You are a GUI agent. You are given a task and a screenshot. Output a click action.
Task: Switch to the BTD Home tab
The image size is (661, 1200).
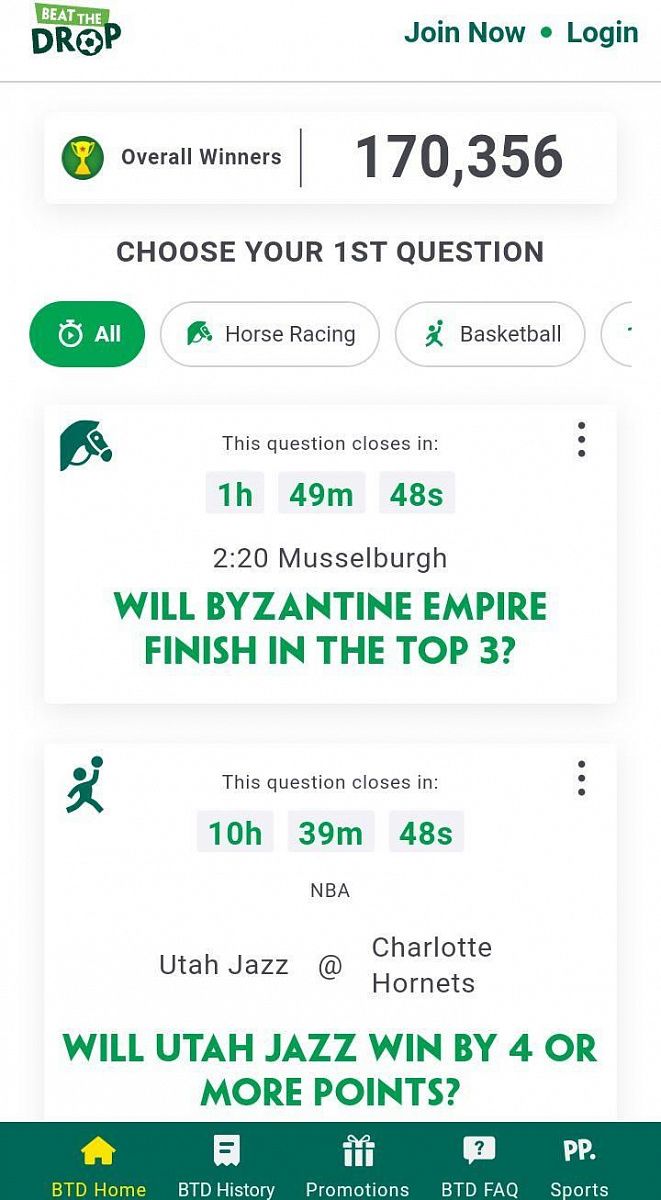(x=98, y=1165)
